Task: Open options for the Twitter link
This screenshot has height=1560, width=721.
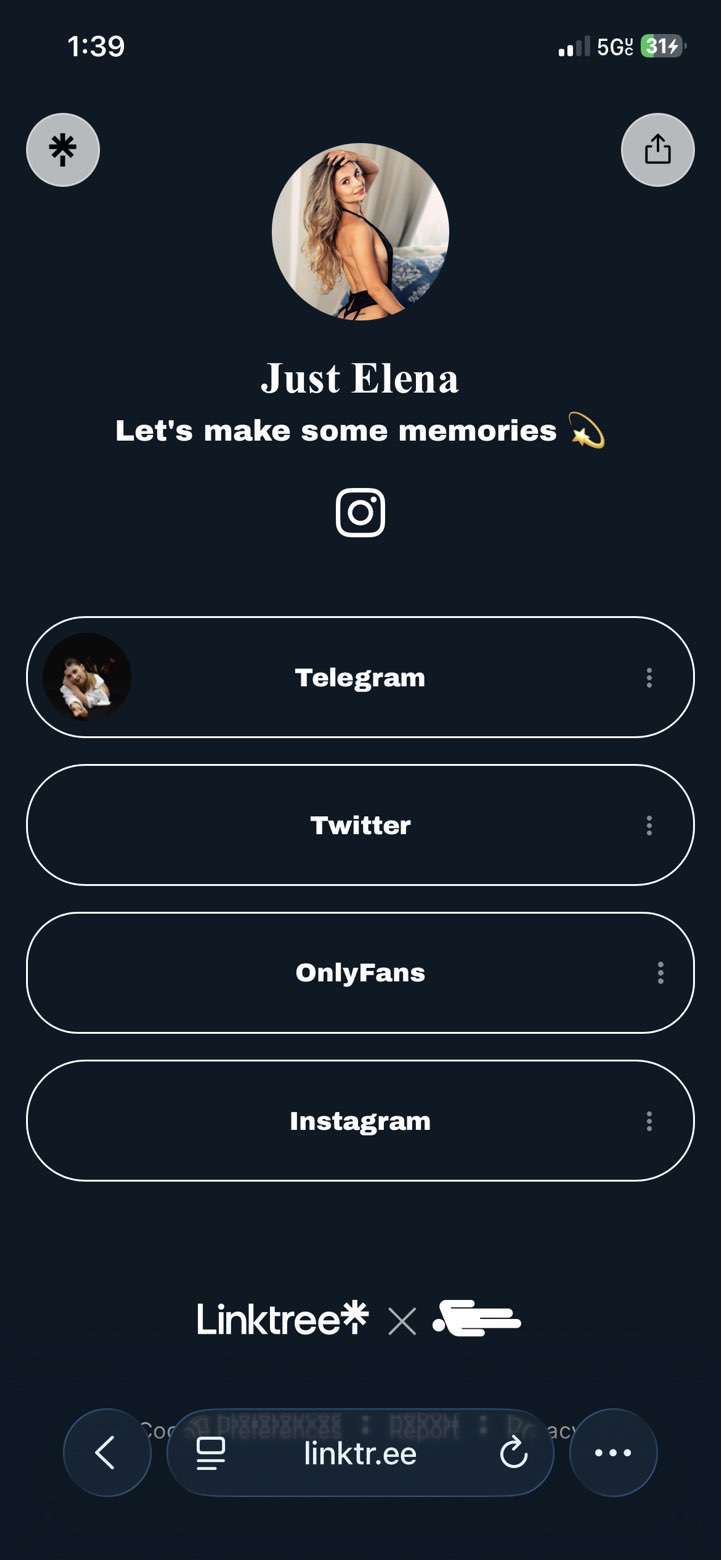Action: tap(649, 825)
